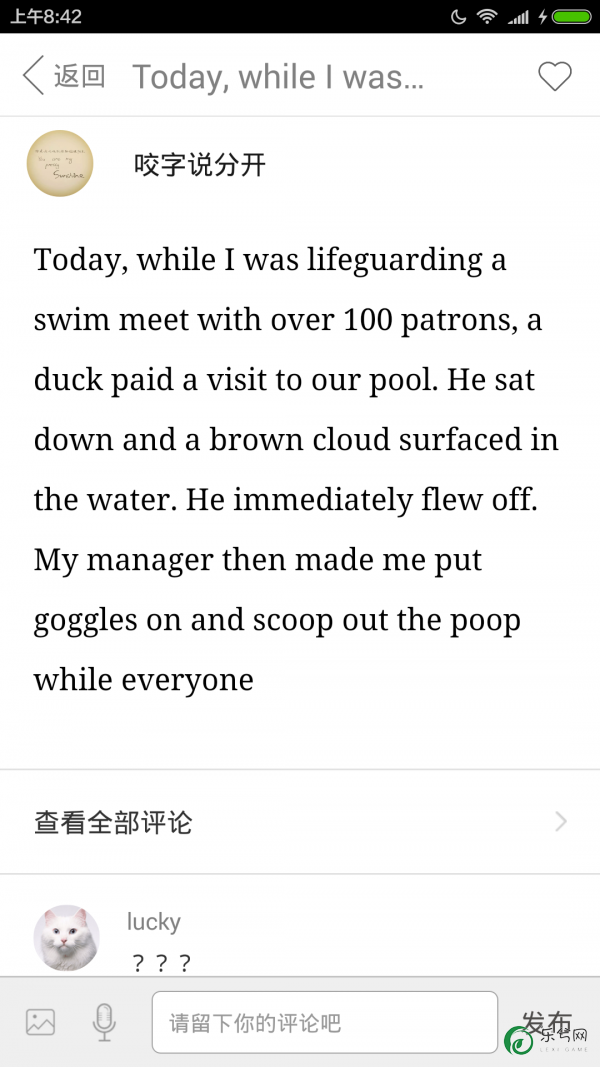Screen dimensions: 600x1067
Task: Open the author avatar of 咬字说分开
Action: click(60, 163)
